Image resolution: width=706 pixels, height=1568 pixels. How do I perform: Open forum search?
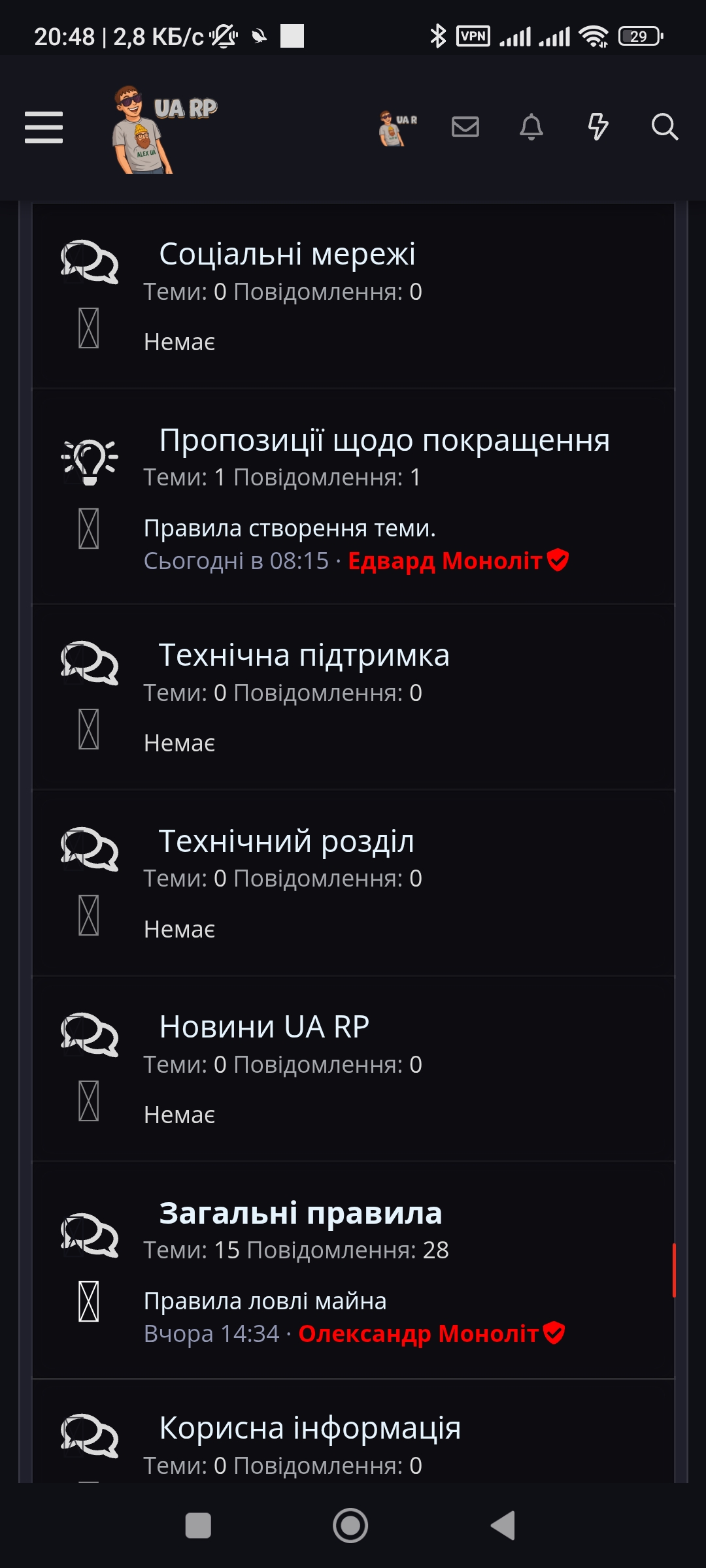tap(664, 127)
